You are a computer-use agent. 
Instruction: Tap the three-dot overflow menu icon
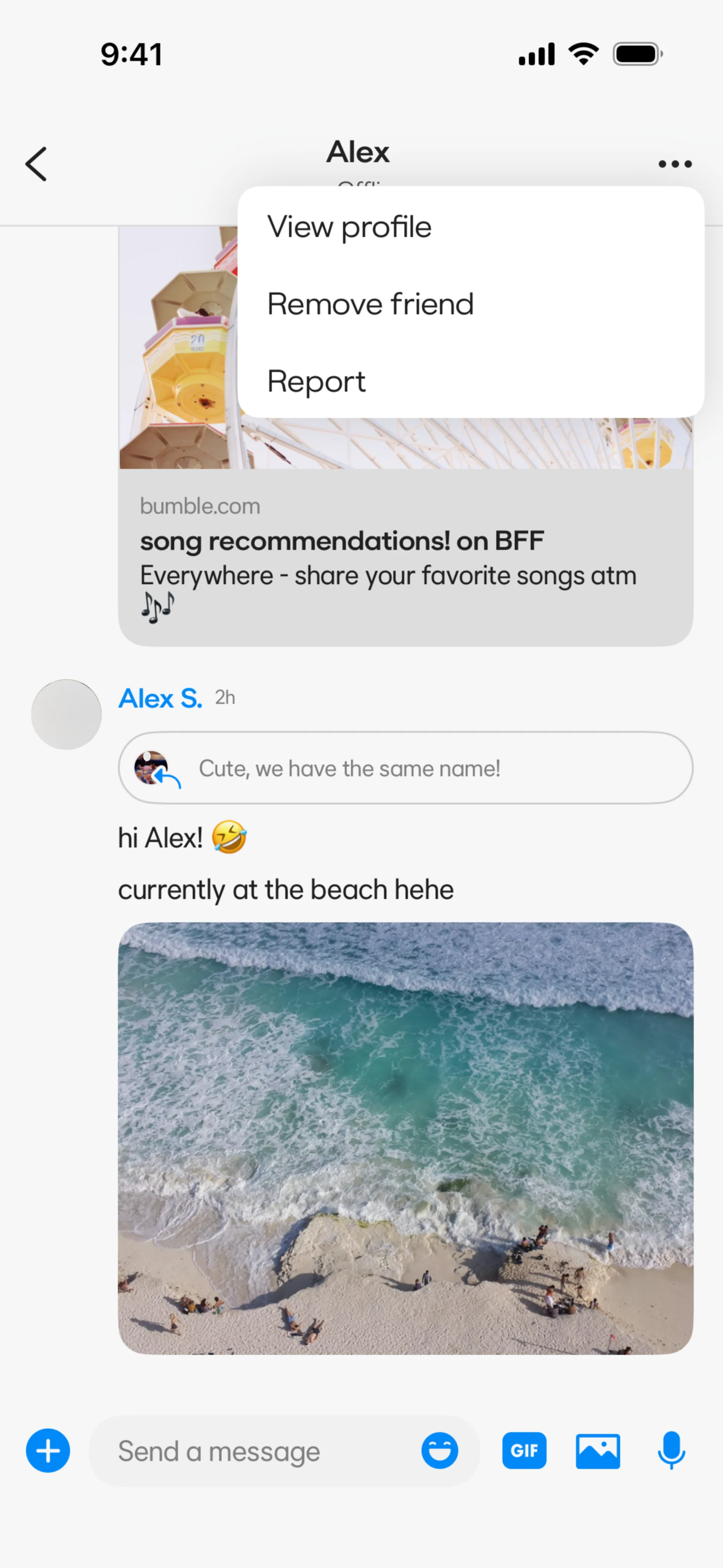pyautogui.click(x=674, y=164)
